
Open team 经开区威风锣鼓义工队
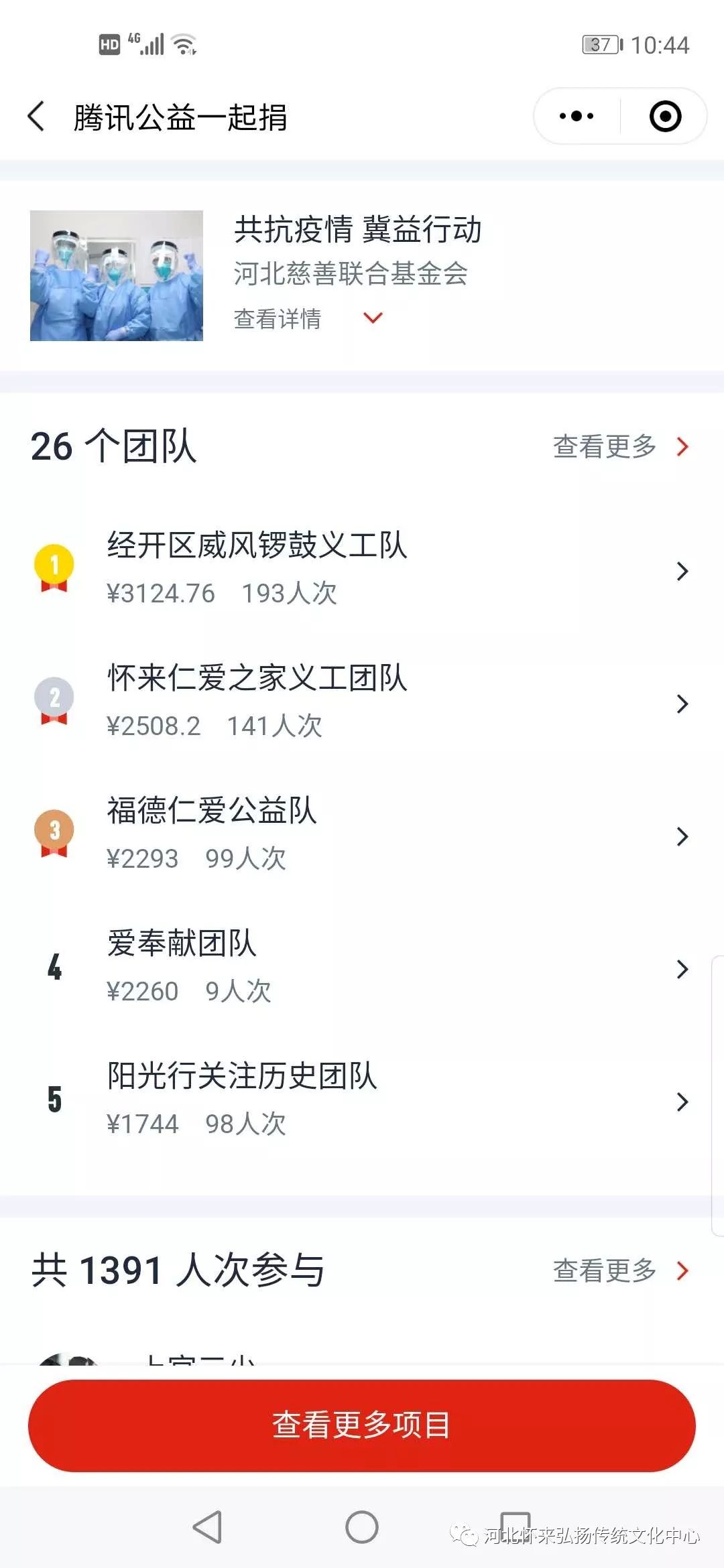pos(362,570)
